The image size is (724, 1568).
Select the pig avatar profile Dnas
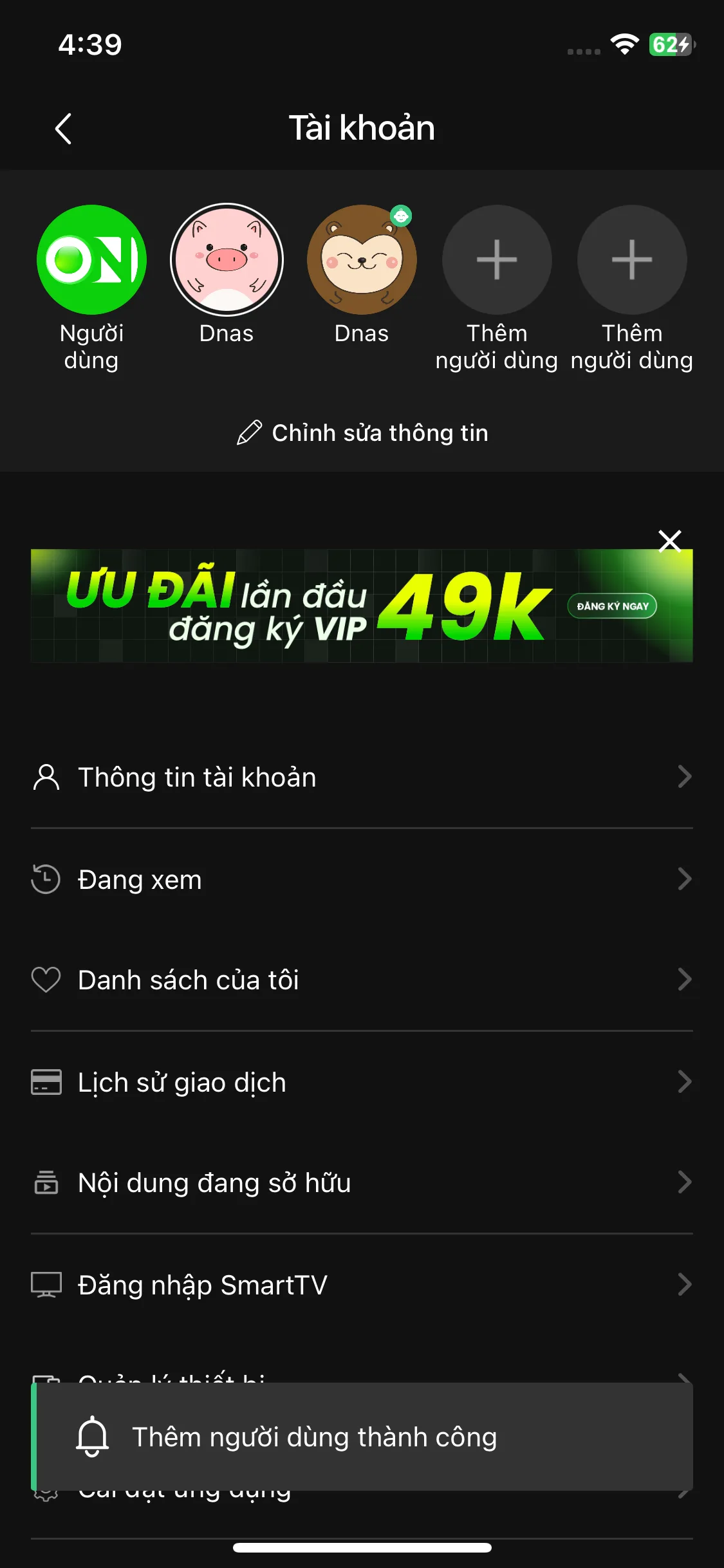tap(226, 259)
